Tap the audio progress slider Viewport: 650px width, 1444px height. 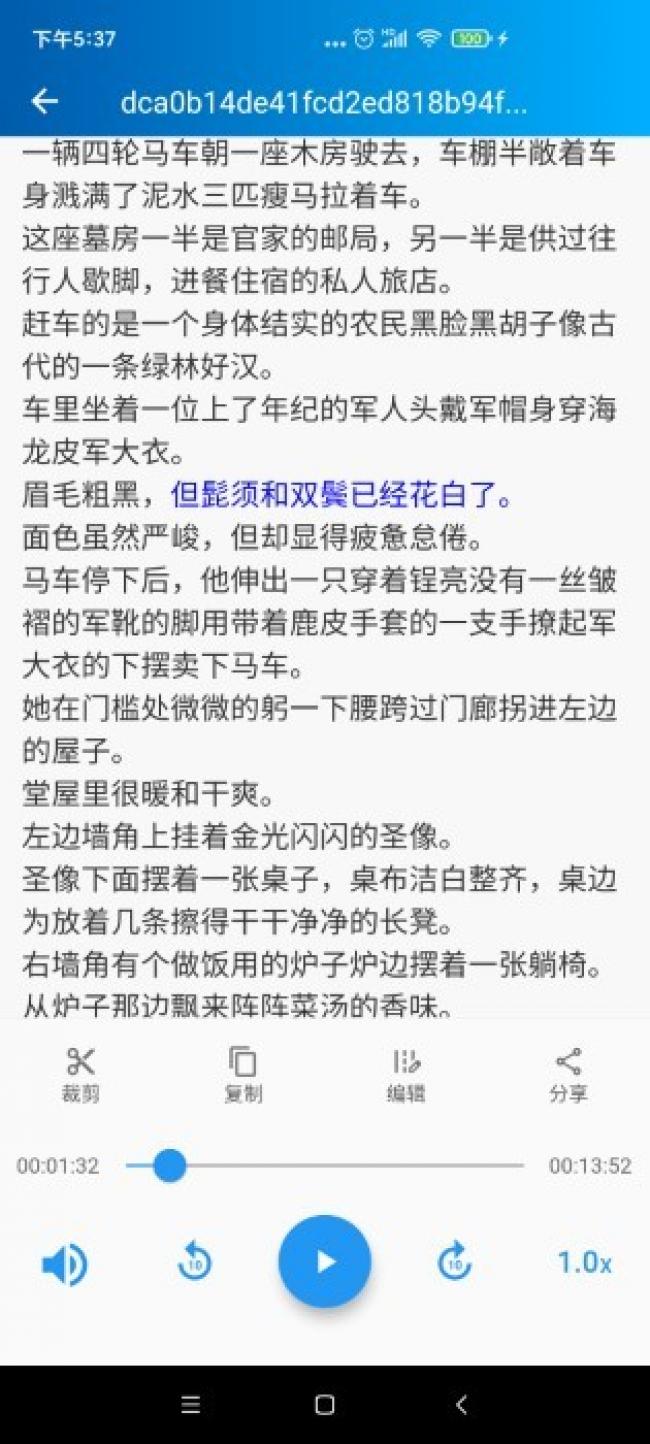tap(324, 1165)
